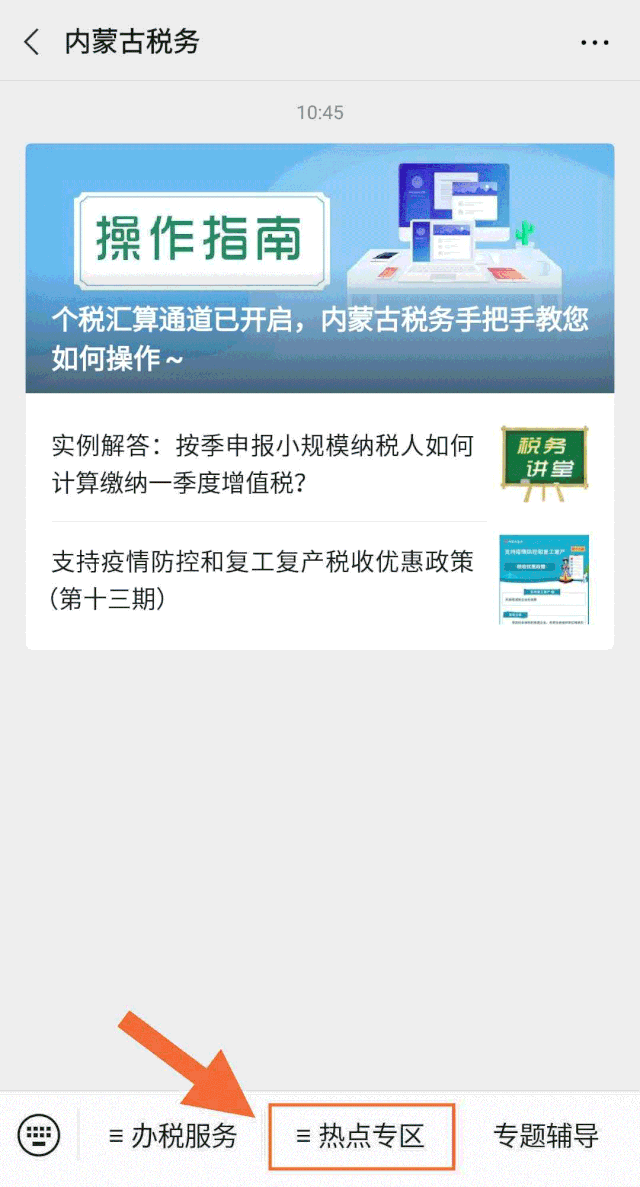Select the 专题辅导 menu item
This screenshot has width=640, height=1187.
click(546, 1136)
